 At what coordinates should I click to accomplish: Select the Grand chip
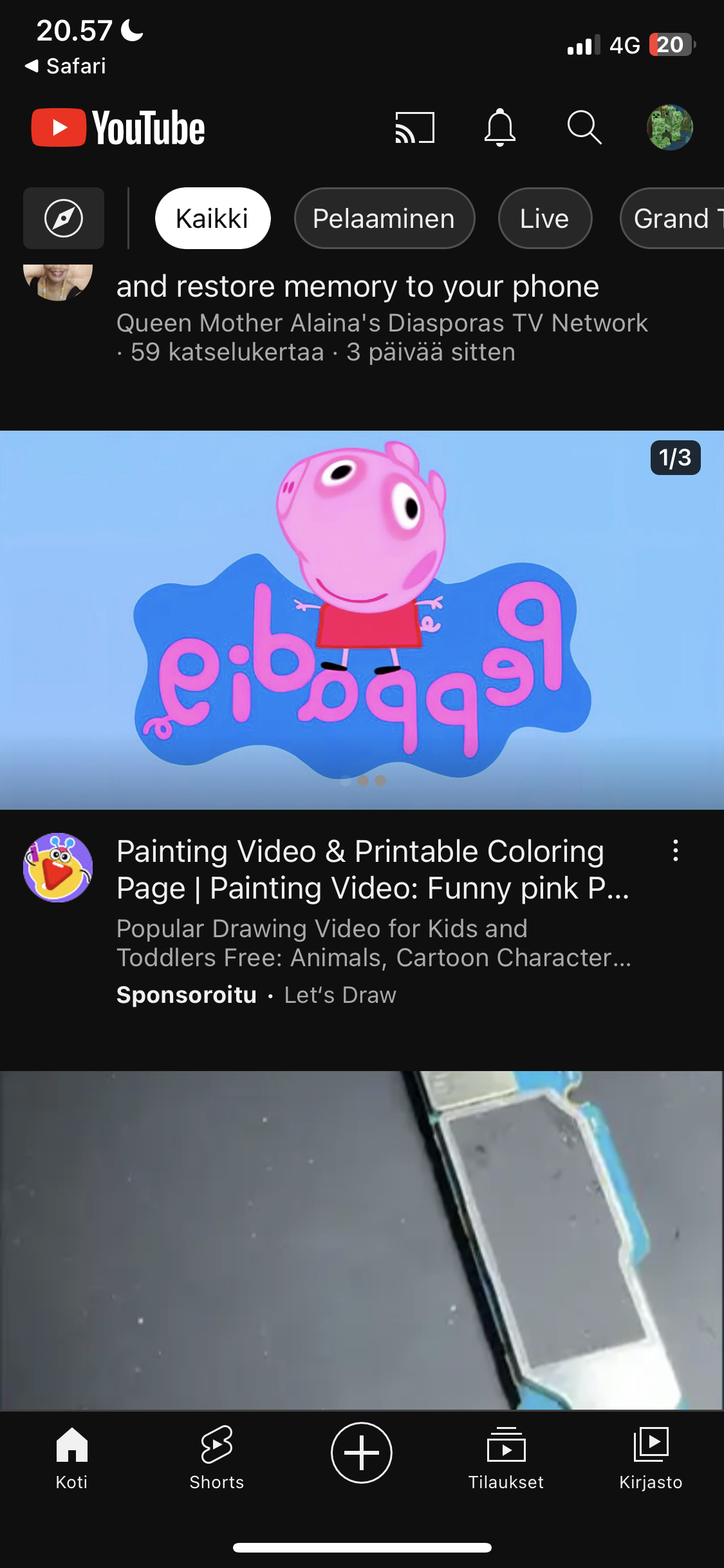click(673, 218)
